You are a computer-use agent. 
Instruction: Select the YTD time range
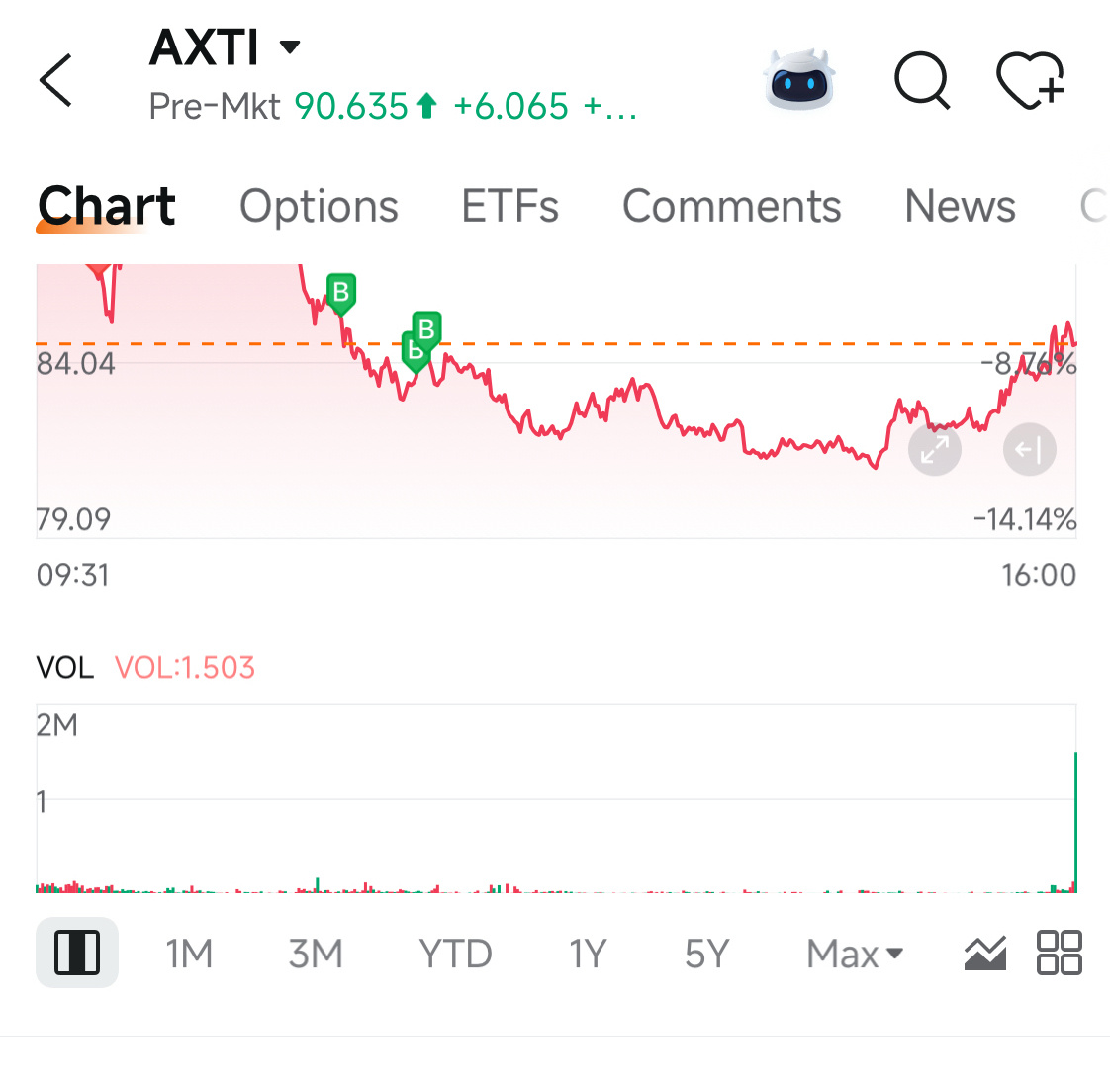pyautogui.click(x=455, y=954)
